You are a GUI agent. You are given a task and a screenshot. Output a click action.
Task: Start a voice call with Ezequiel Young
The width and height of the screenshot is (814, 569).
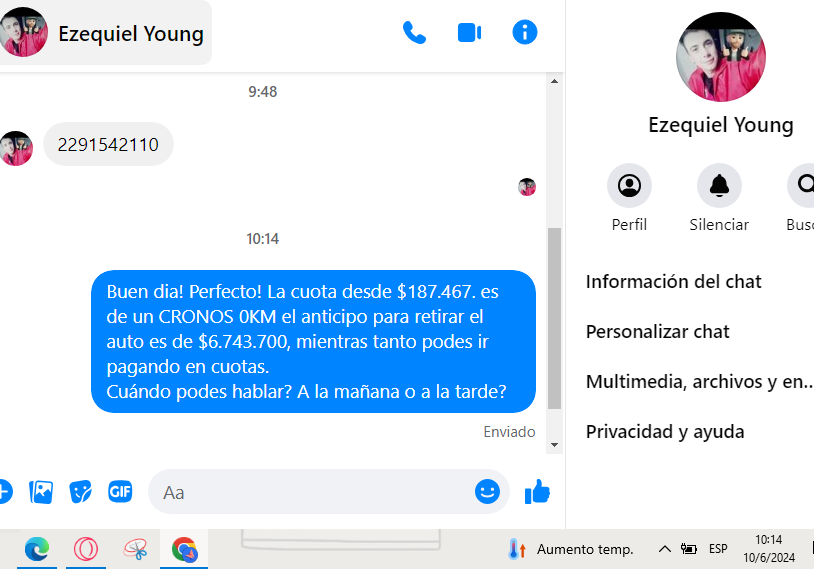pyautogui.click(x=414, y=32)
